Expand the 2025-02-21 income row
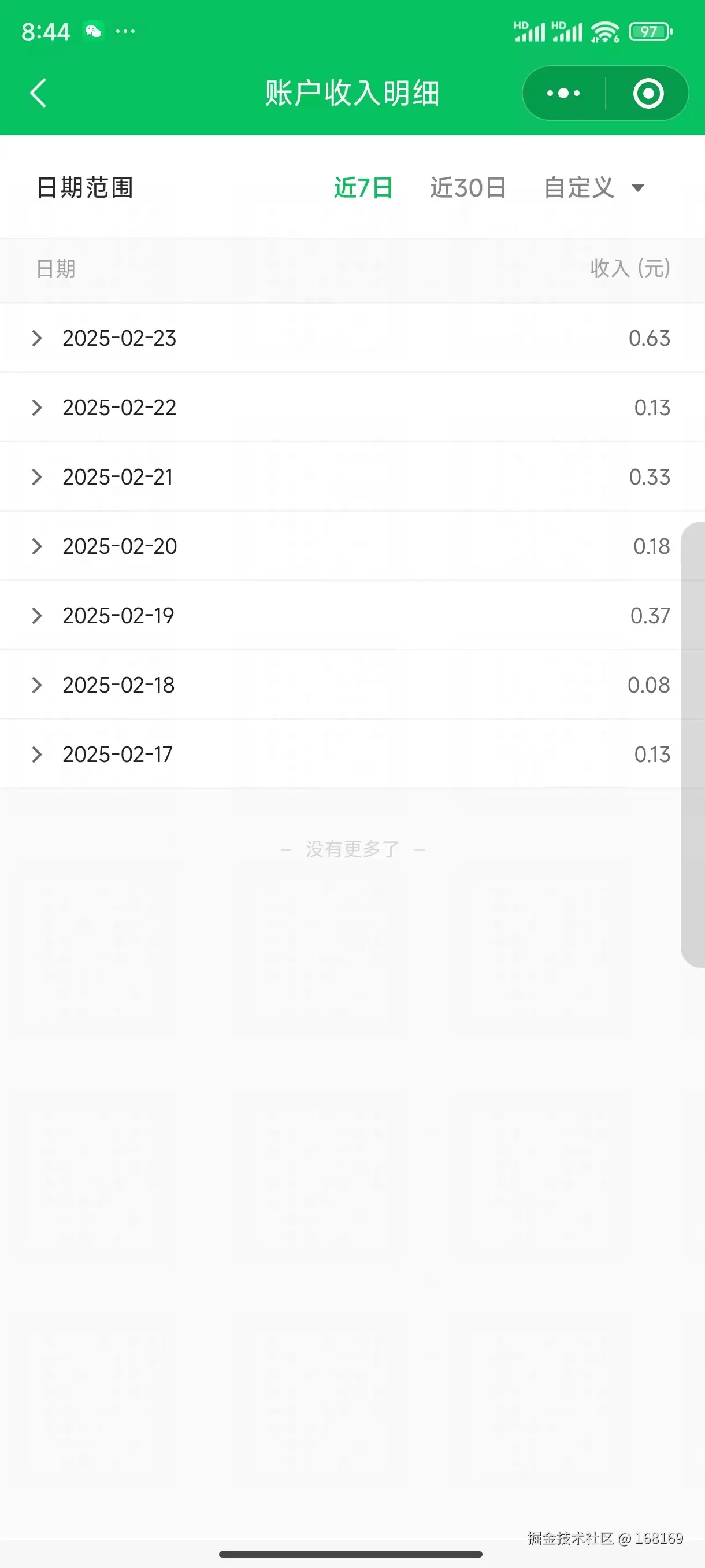 coord(36,476)
